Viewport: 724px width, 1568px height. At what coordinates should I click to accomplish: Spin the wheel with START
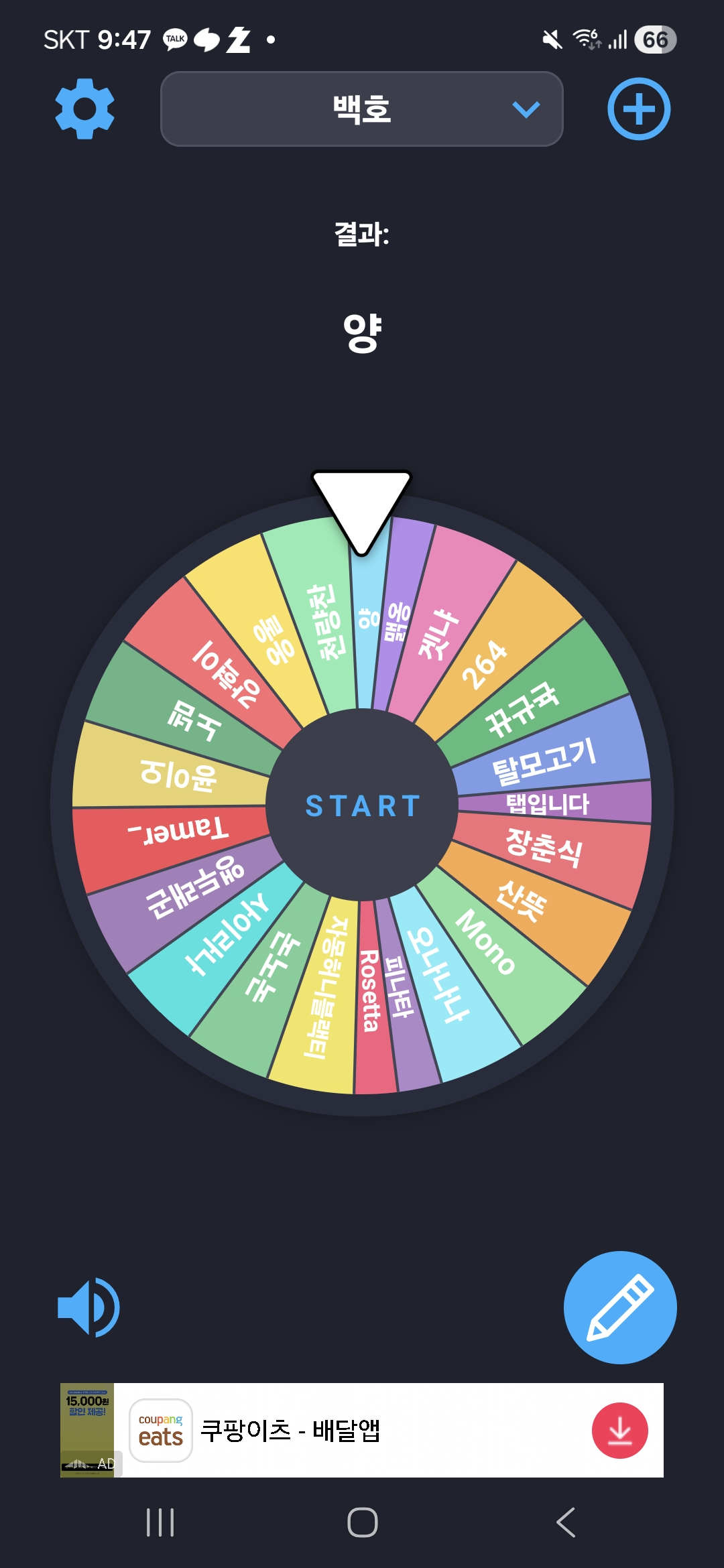coord(362,805)
